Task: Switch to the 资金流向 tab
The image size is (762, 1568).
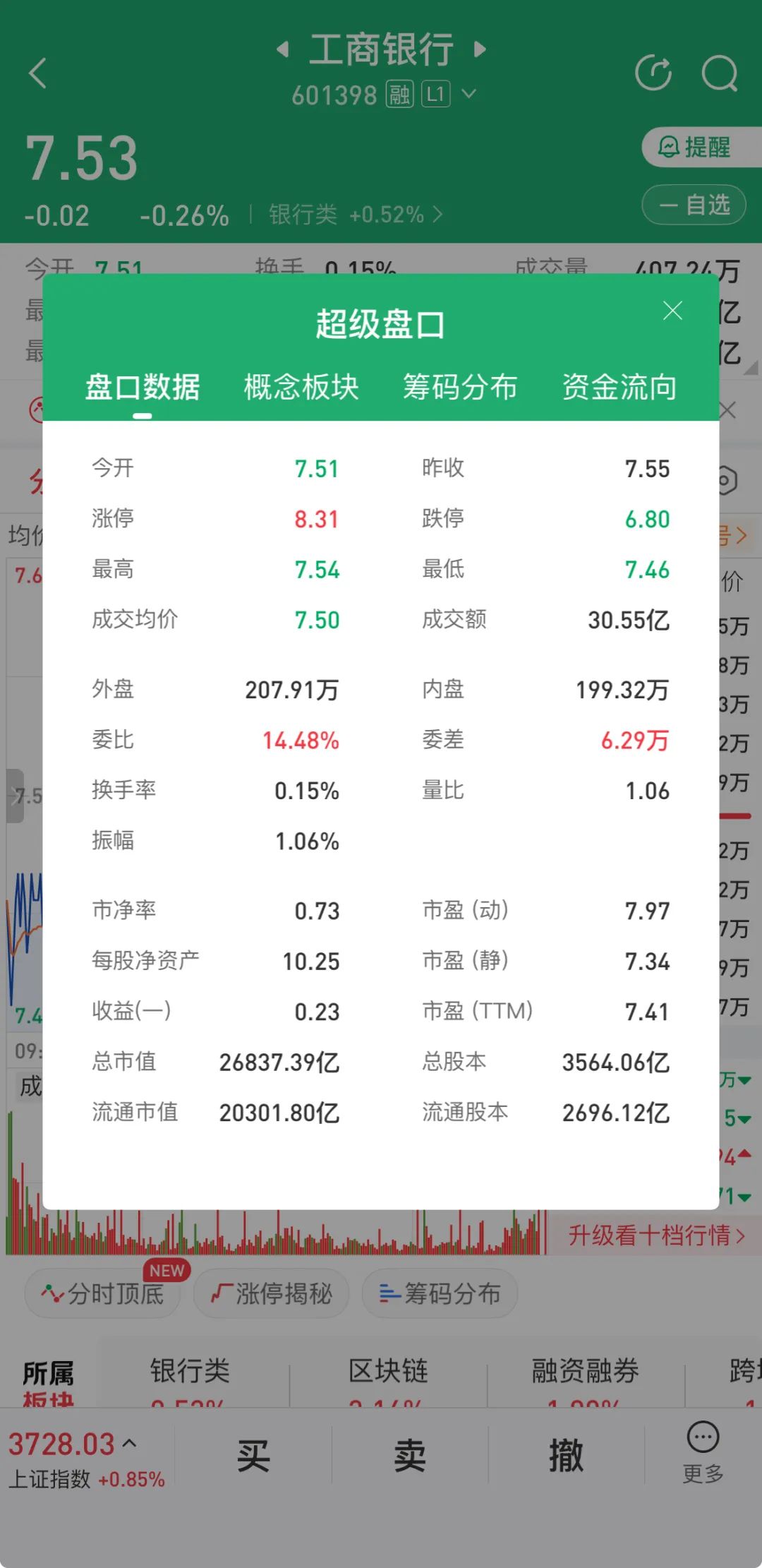Action: [x=620, y=387]
